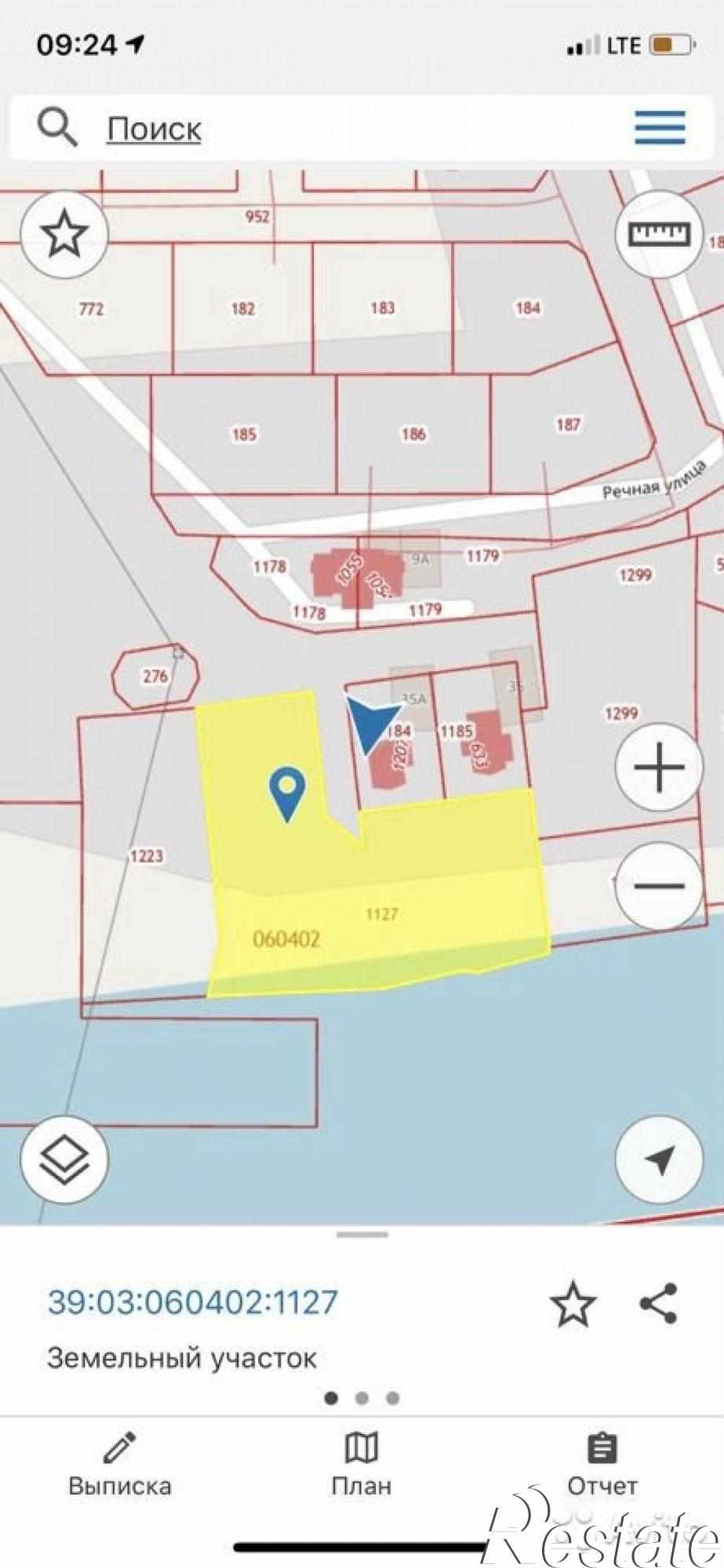This screenshot has width=724, height=1568.
Task: Share the parcel information
Action: tap(658, 1303)
